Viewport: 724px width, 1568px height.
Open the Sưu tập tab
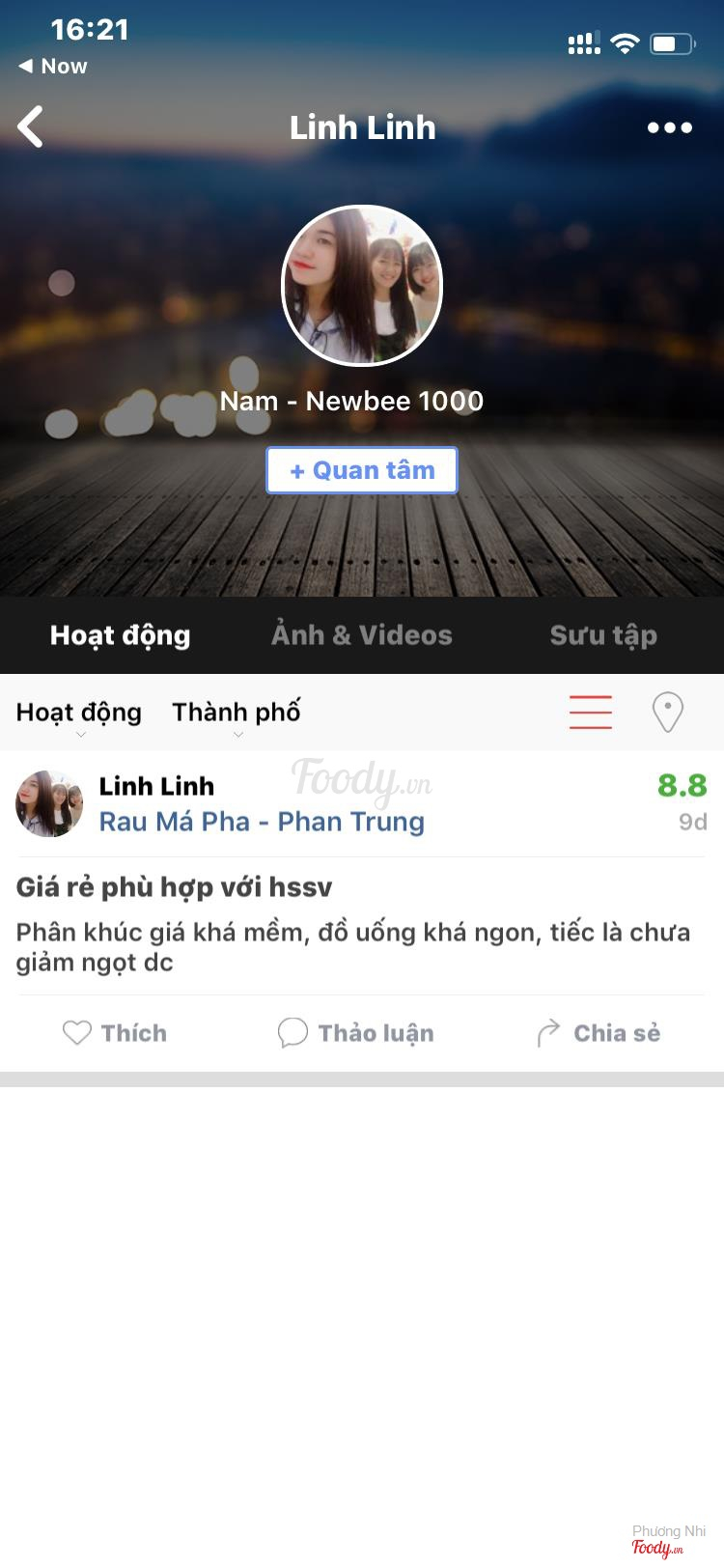(603, 635)
